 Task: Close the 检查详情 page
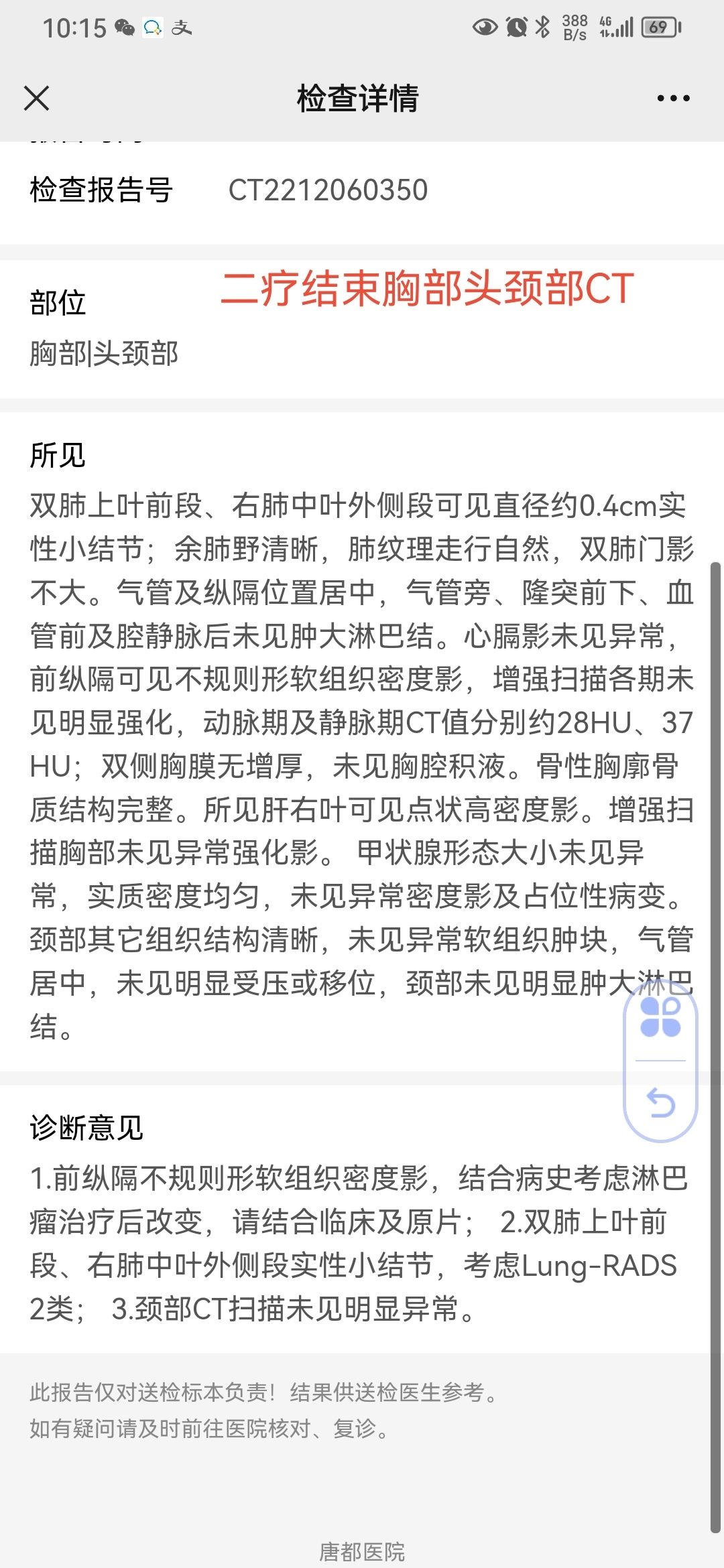(x=36, y=98)
